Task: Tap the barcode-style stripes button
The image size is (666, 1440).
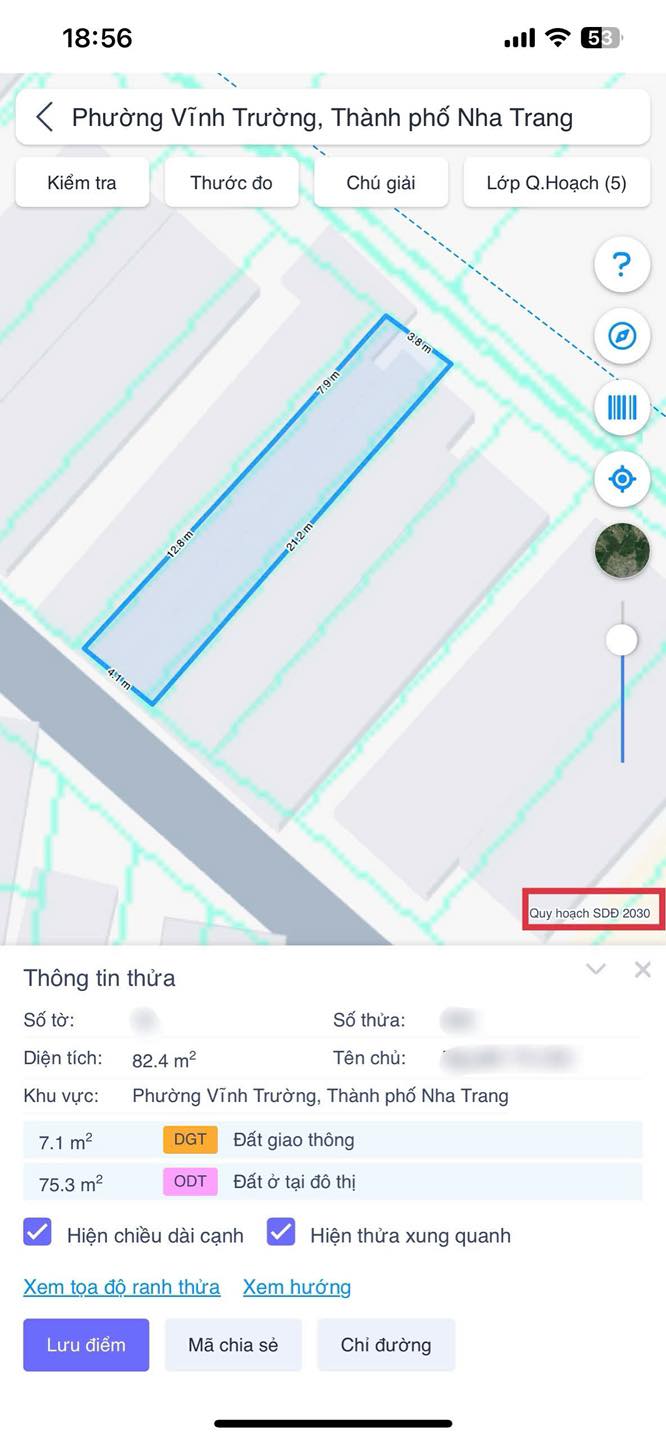Action: [622, 407]
